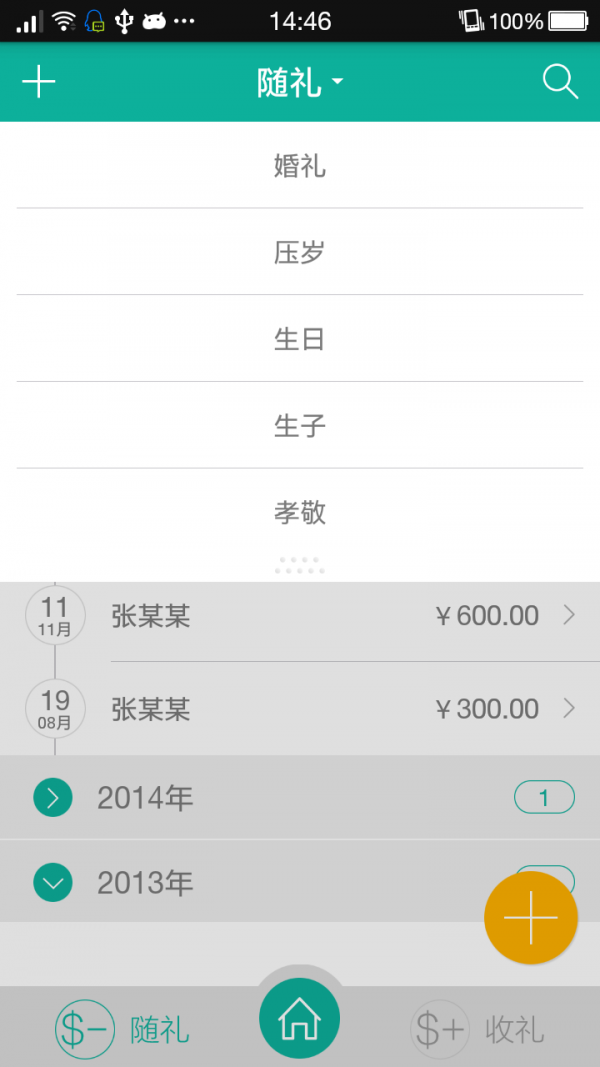Choose 压岁 from the list
The width and height of the screenshot is (600, 1067).
300,252
